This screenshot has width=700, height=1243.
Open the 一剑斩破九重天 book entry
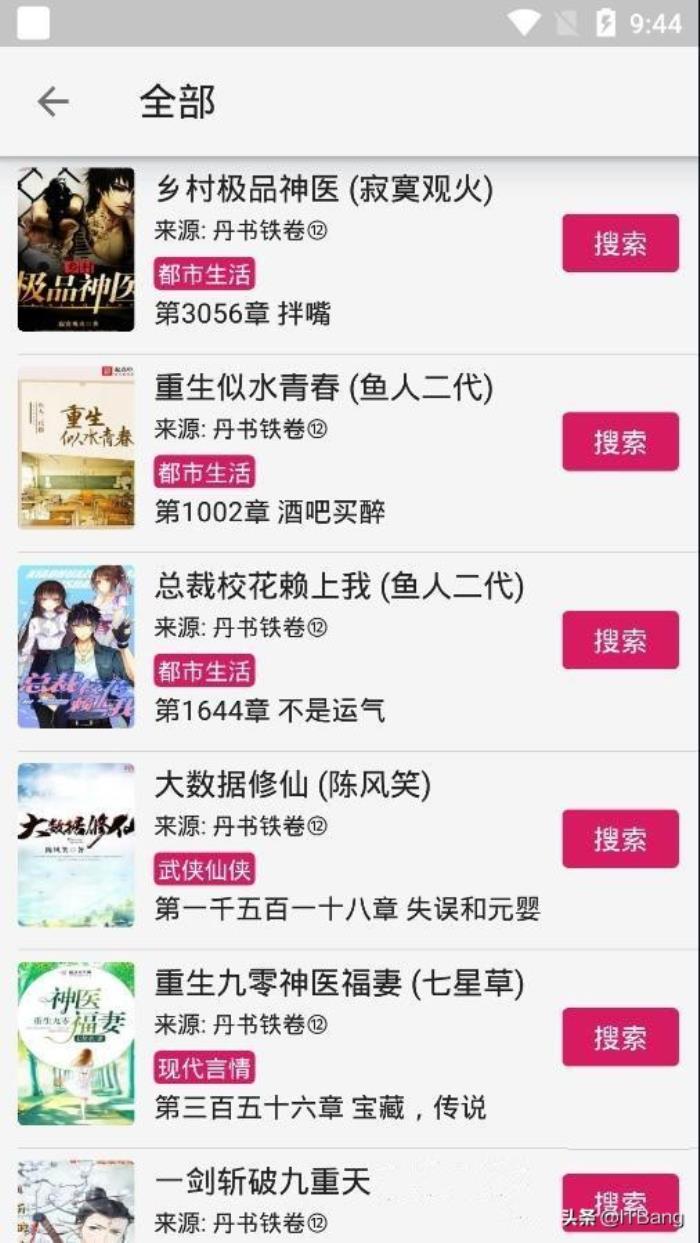(262, 1183)
